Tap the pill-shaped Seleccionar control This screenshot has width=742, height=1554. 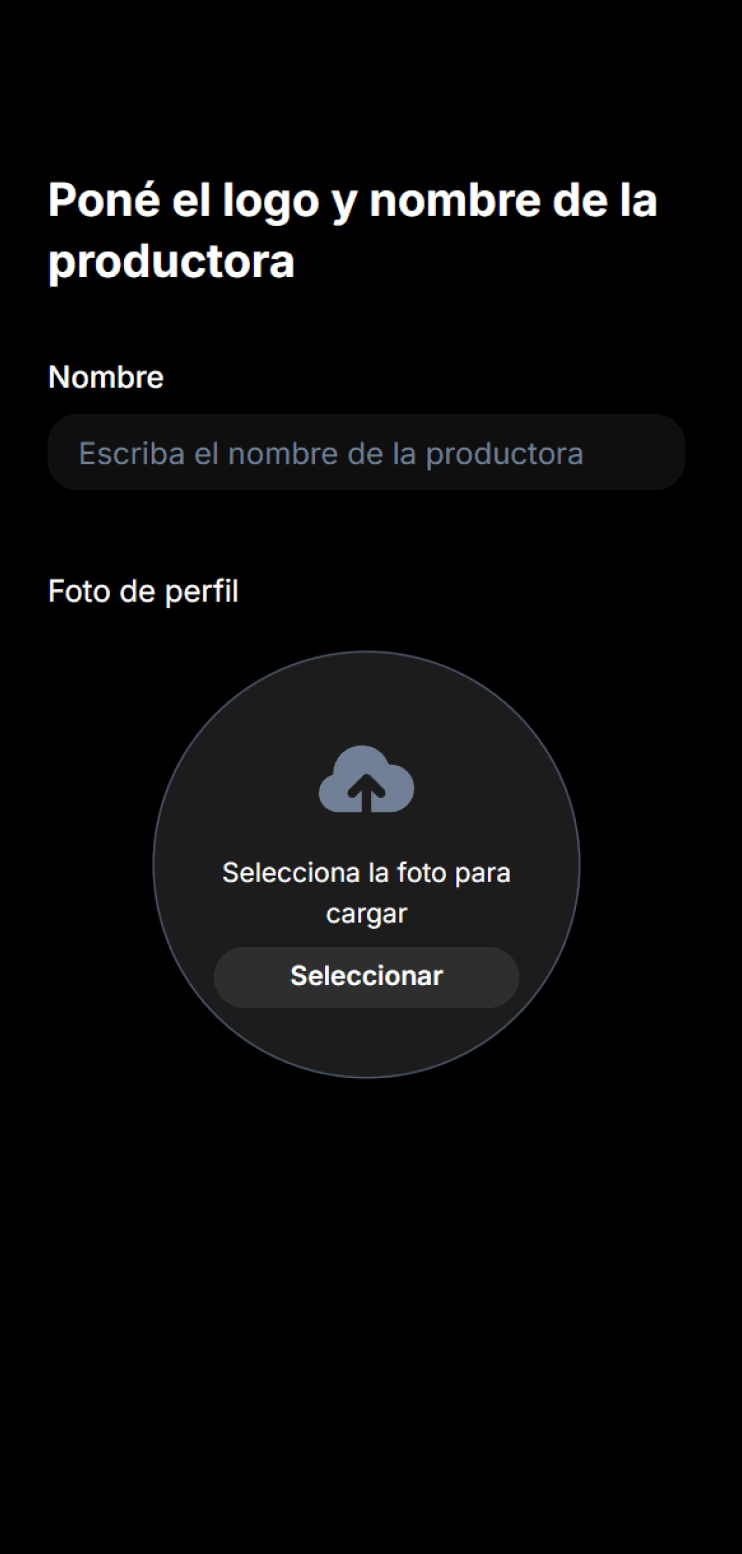coord(366,976)
